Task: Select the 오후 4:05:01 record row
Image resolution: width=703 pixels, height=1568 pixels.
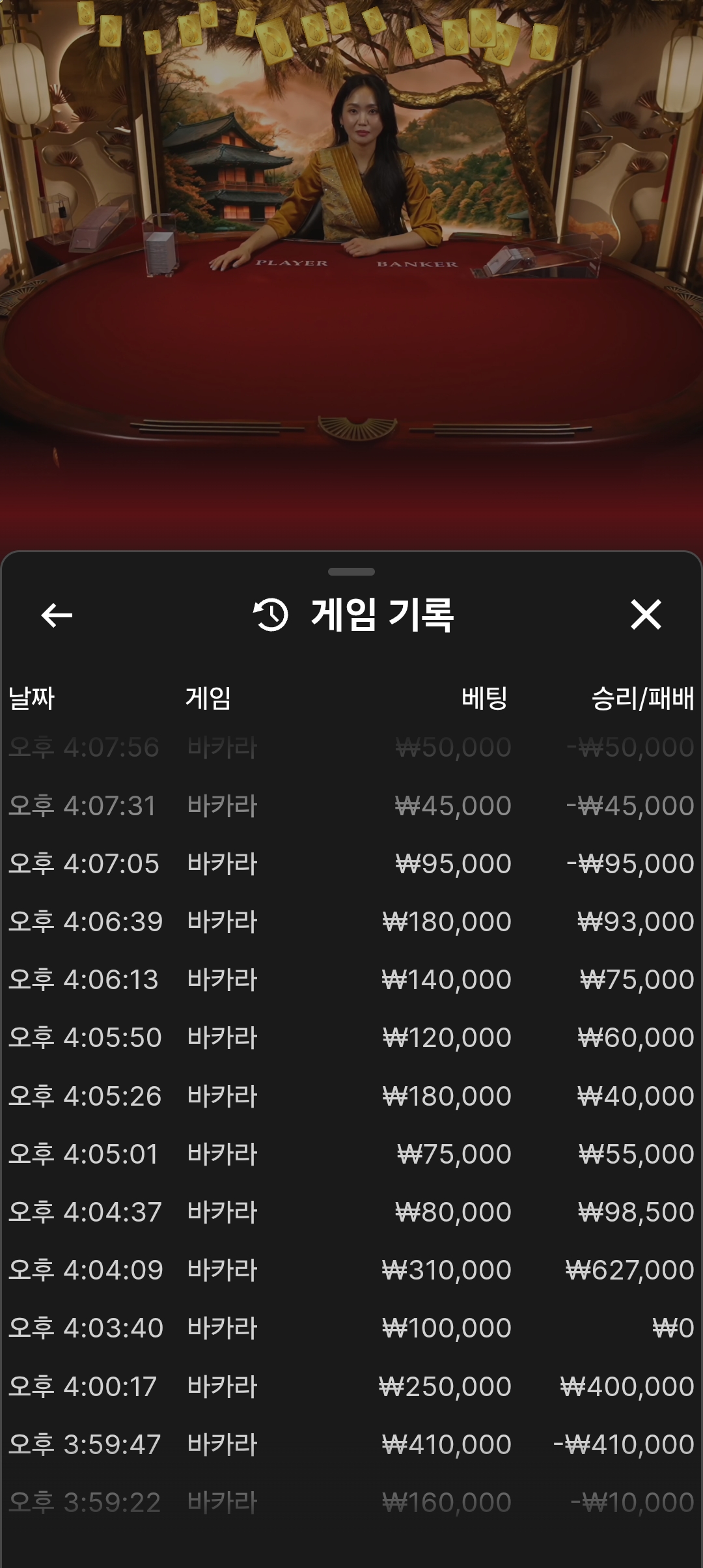Action: pyautogui.click(x=351, y=1154)
